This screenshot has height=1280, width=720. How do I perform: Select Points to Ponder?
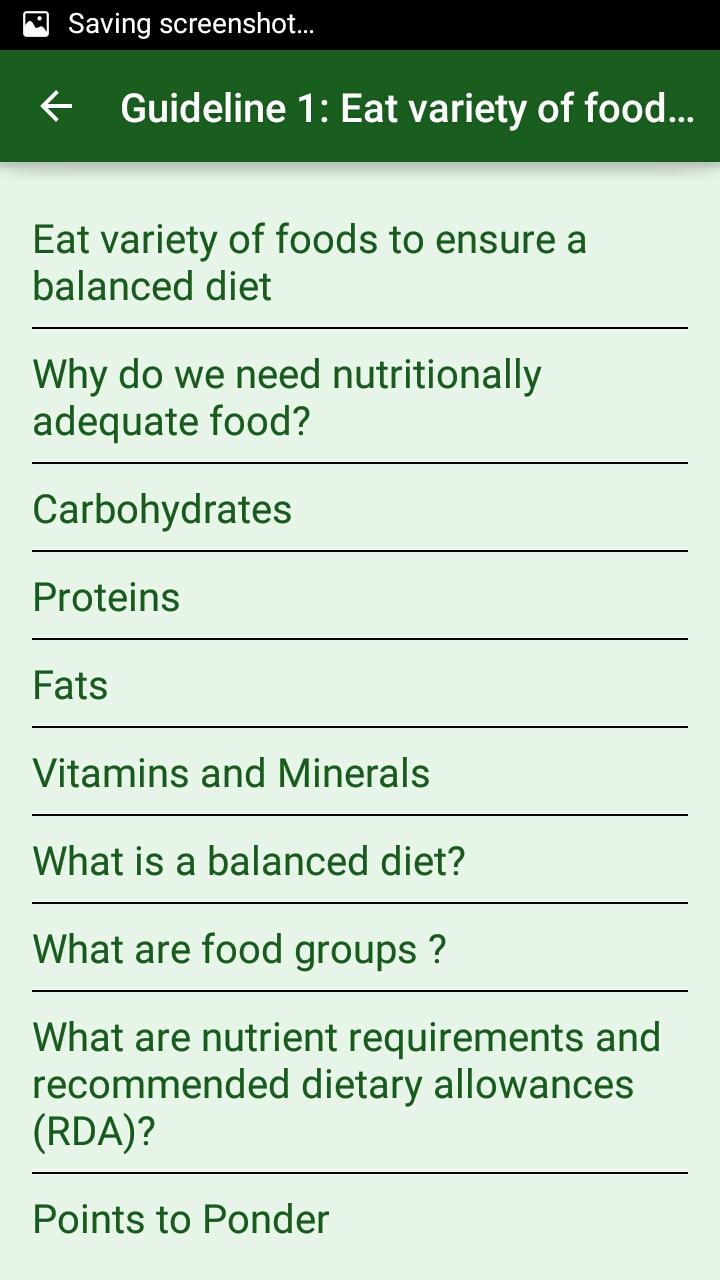tap(360, 1219)
